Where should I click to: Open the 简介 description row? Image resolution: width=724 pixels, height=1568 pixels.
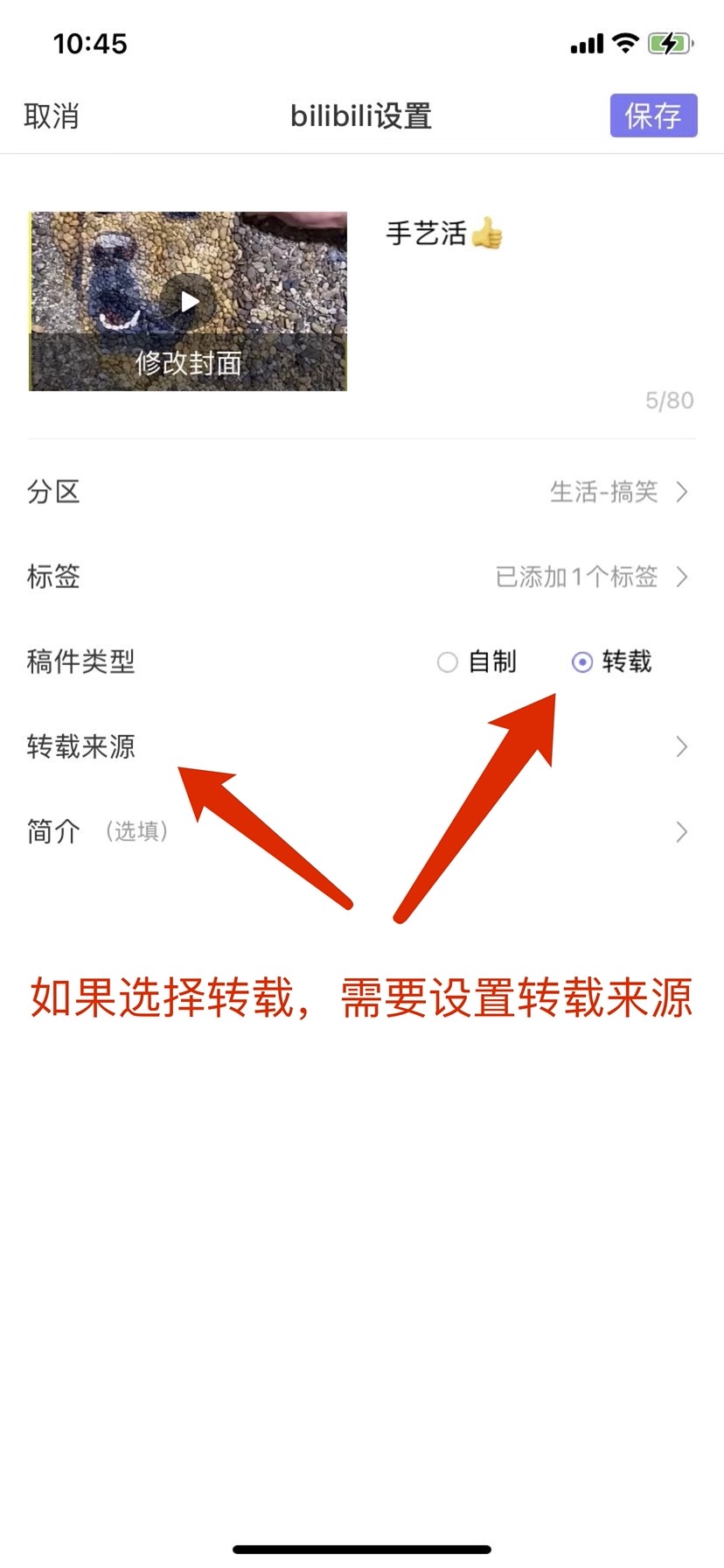362,832
